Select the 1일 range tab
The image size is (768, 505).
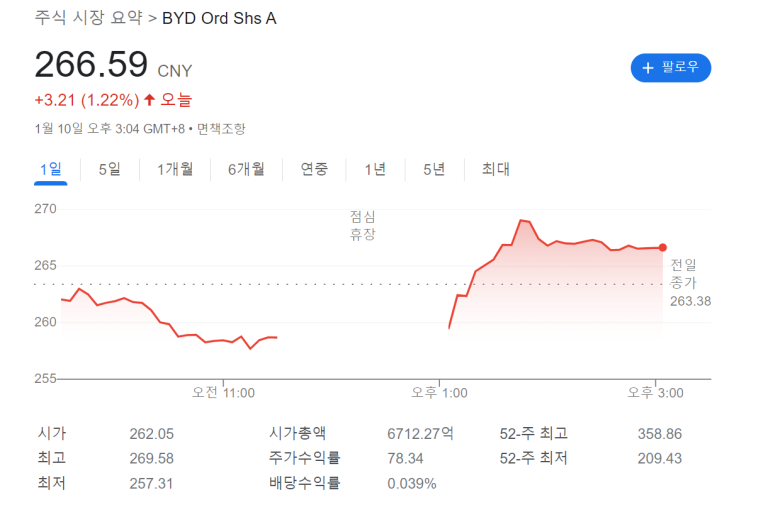click(50, 169)
